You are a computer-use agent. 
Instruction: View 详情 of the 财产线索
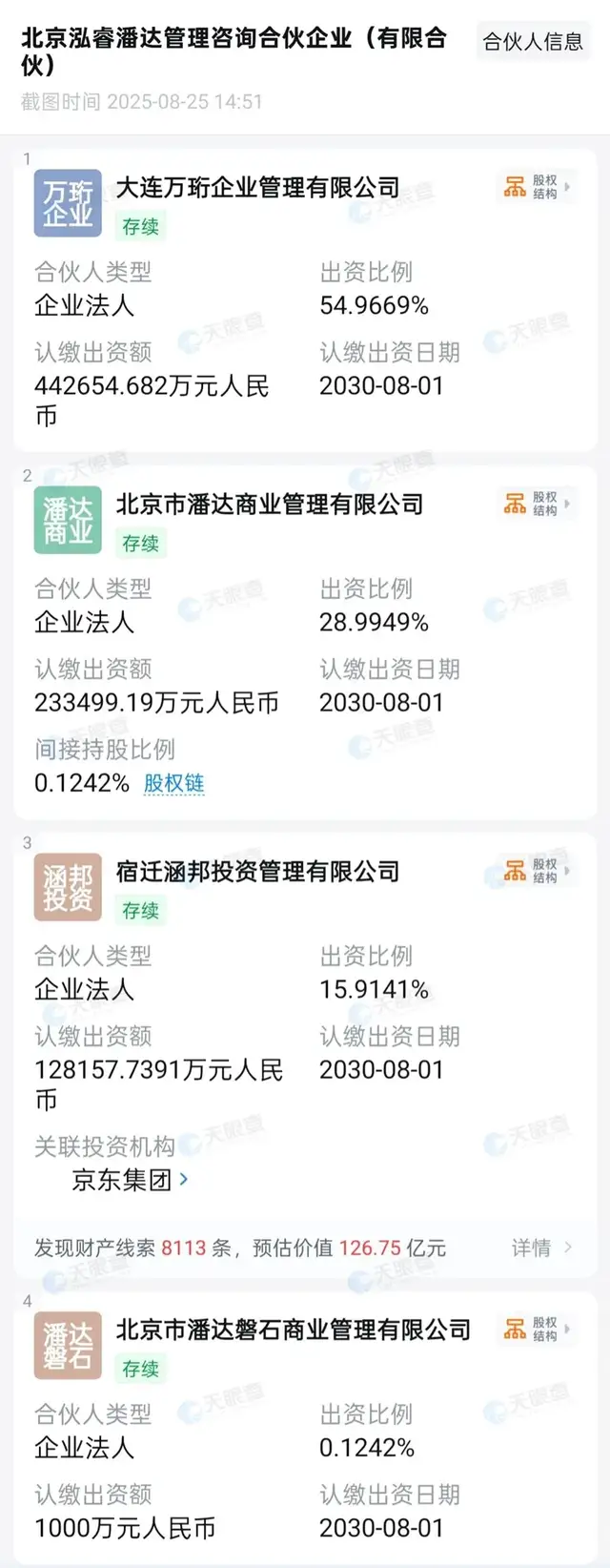pyautogui.click(x=540, y=1248)
